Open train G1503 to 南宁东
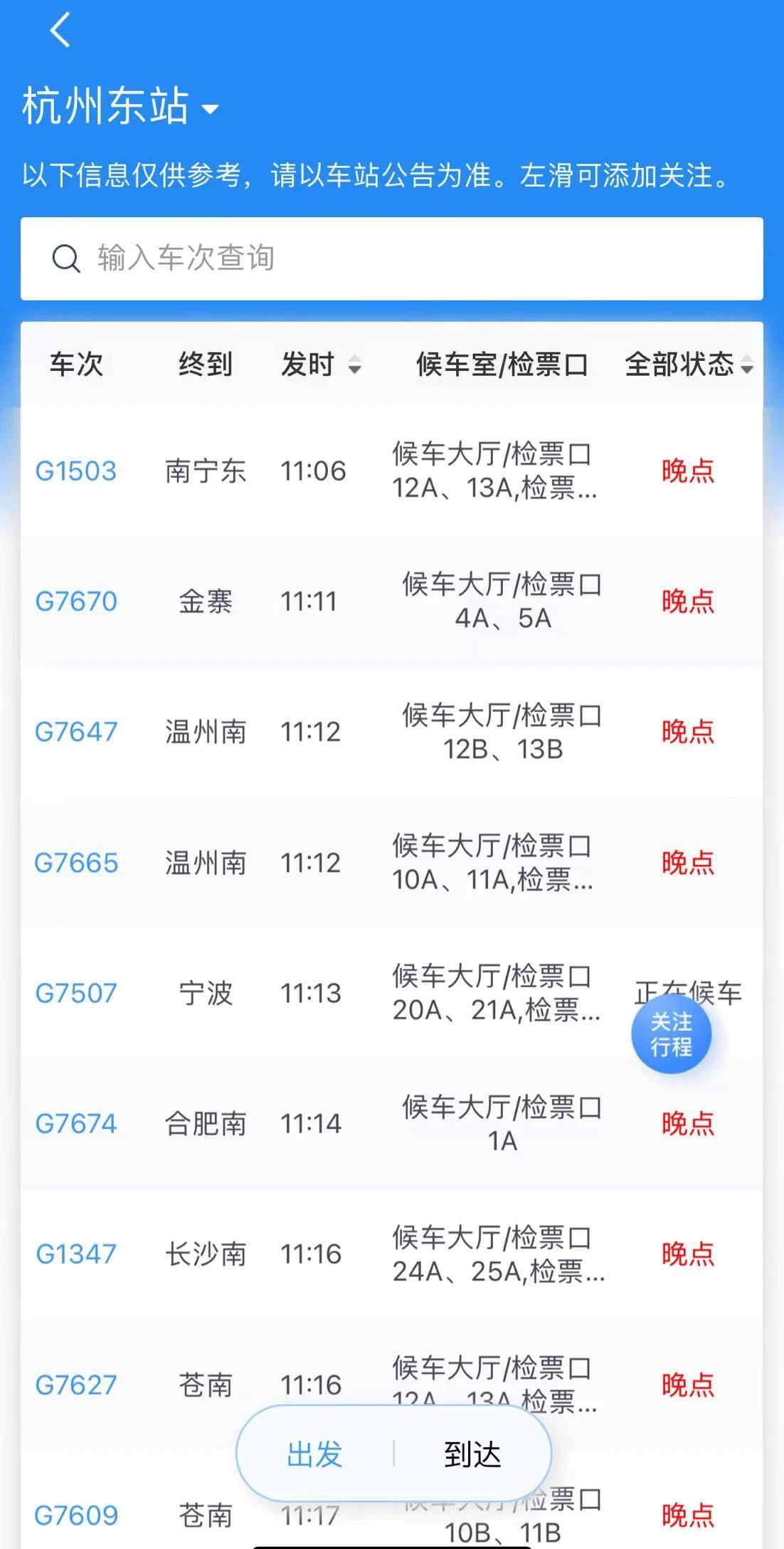Screen dimensions: 784x1549 (x=76, y=471)
